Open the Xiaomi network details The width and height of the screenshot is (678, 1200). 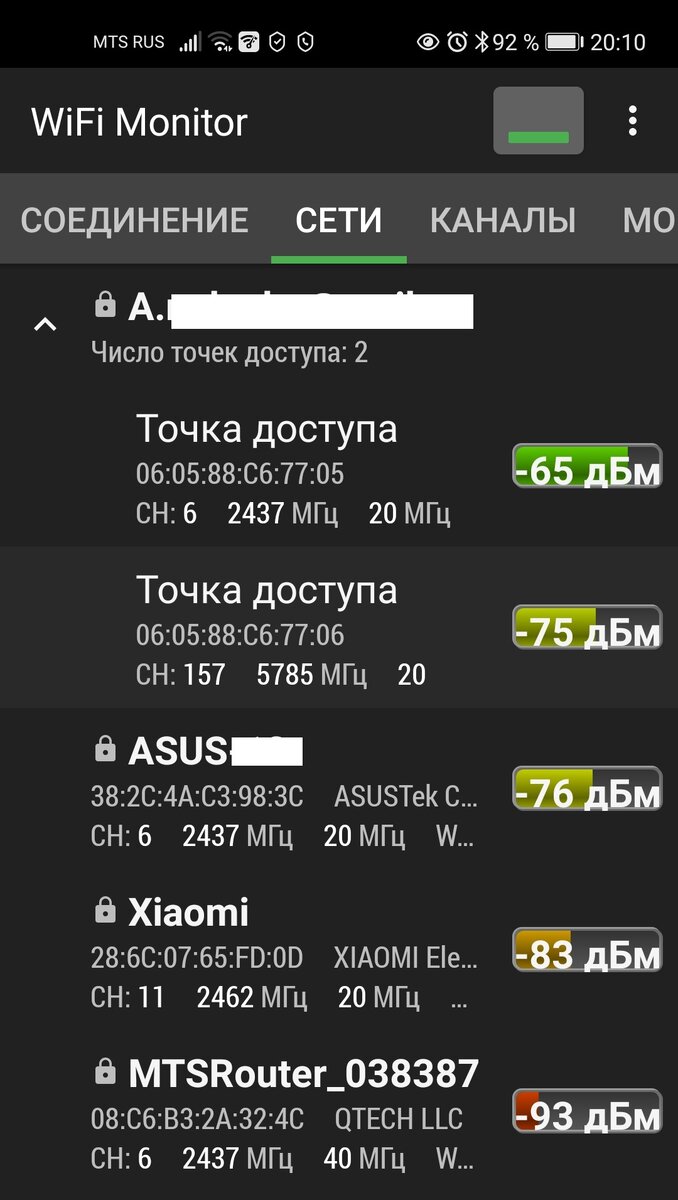point(339,949)
